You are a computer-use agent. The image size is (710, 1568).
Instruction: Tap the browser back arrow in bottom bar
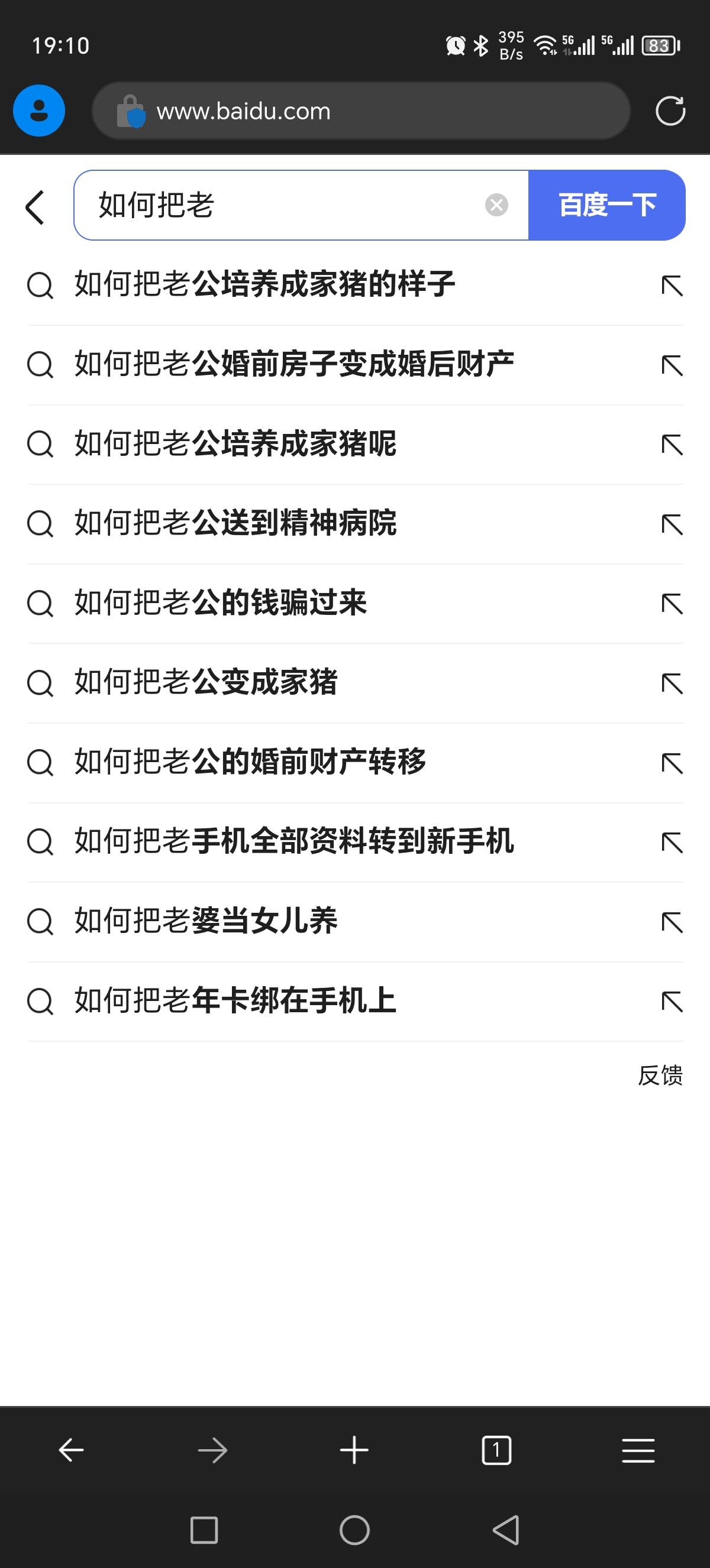tap(71, 1448)
